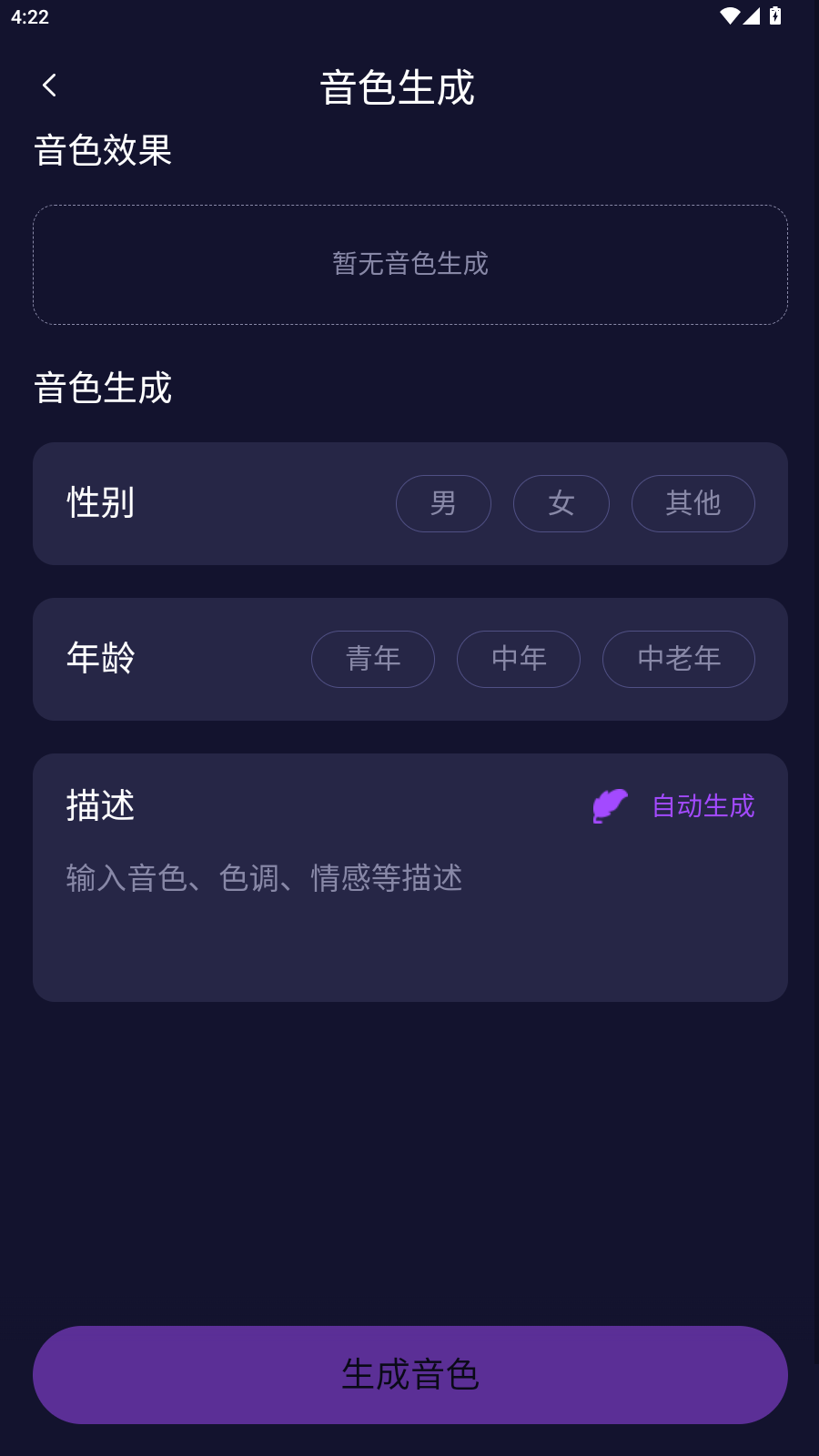
Task: Click the back arrow to return
Action: pos(49,85)
